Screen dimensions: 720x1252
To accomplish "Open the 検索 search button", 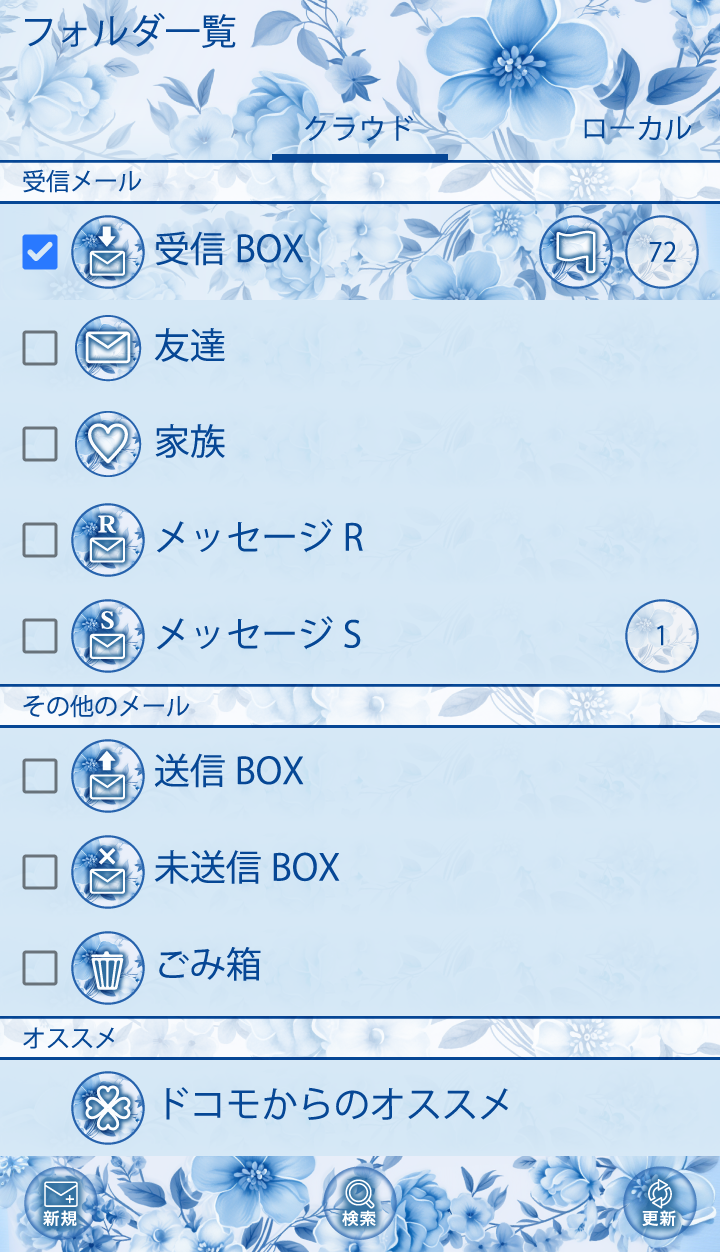I will click(x=359, y=1203).
